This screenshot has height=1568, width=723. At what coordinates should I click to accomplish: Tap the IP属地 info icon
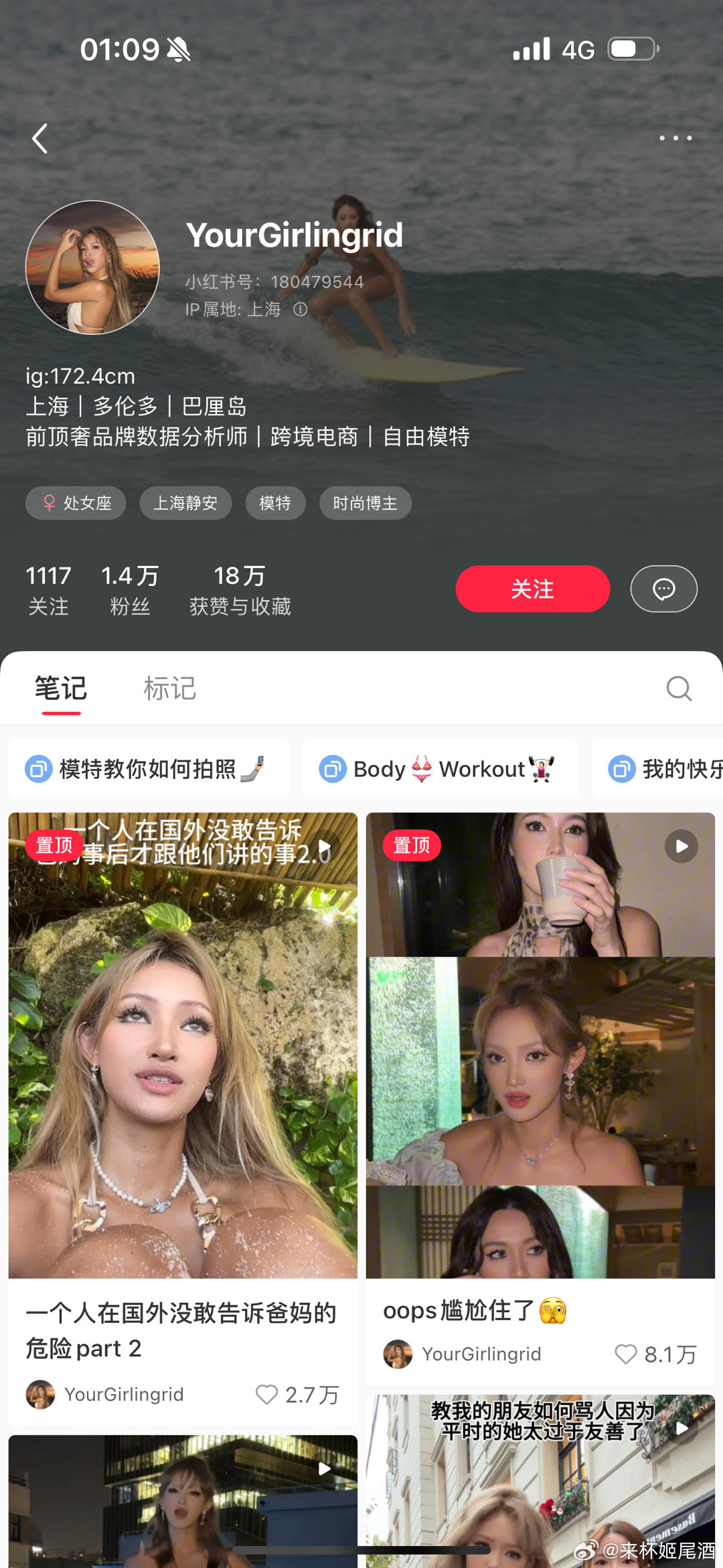pos(301,309)
